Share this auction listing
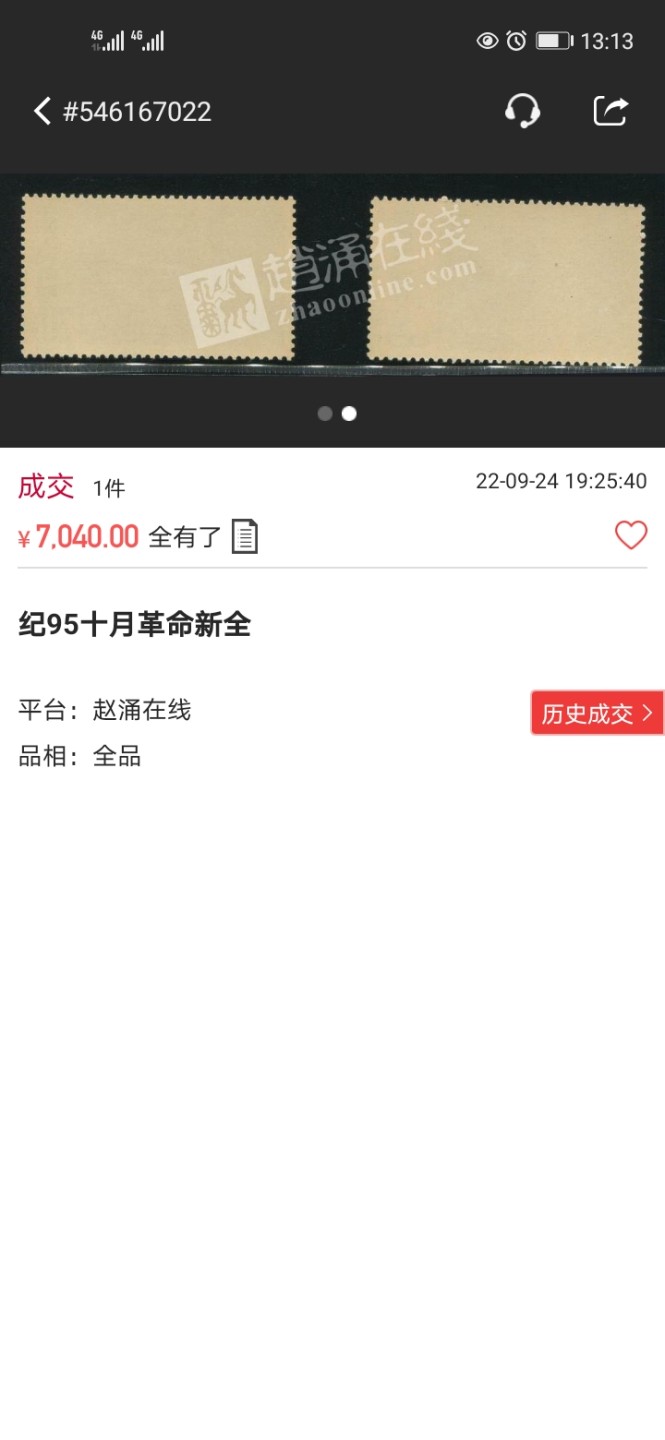The width and height of the screenshot is (665, 1440). click(610, 111)
